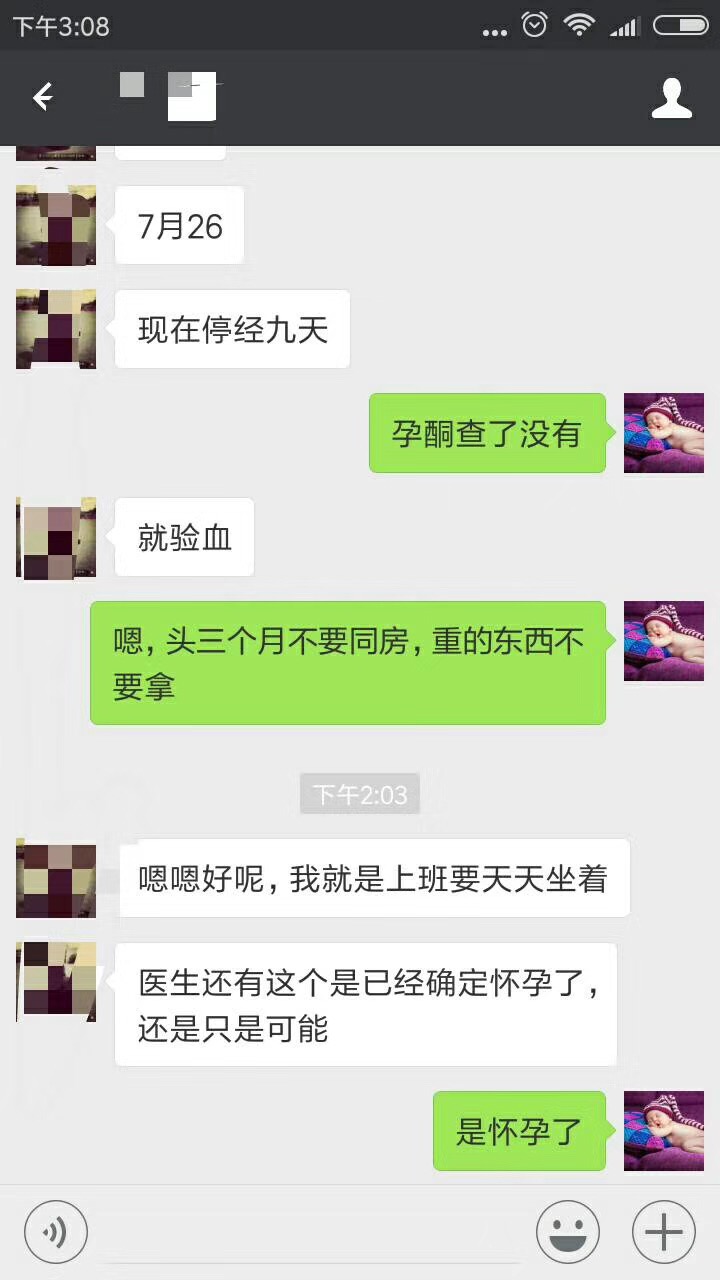
Task: Open the baby avatar beside "是怀孕了"
Action: click(663, 1131)
